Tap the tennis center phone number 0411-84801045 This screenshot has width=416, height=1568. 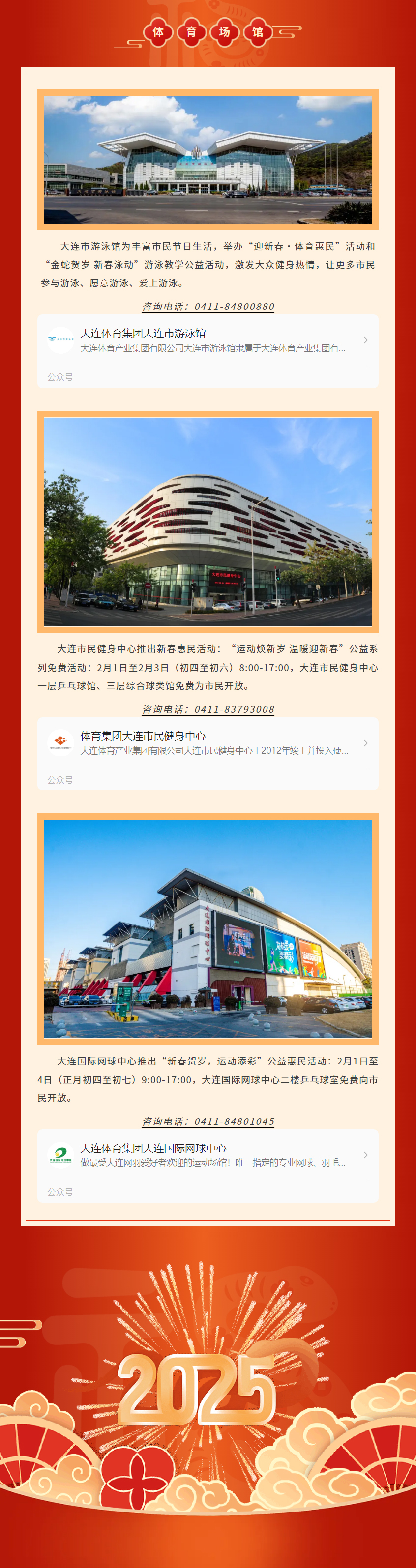234,1121
